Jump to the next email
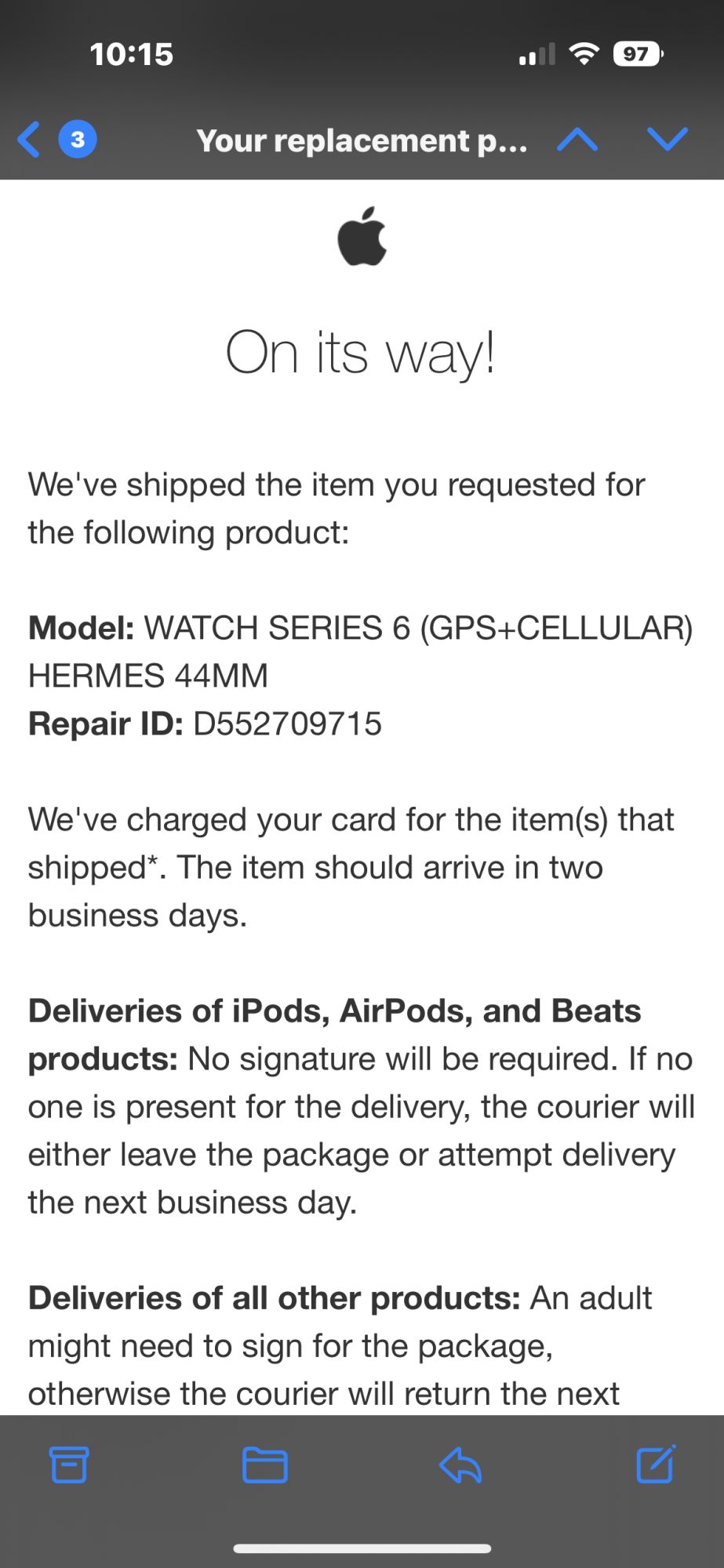Viewport: 724px width, 1568px height. 668,139
